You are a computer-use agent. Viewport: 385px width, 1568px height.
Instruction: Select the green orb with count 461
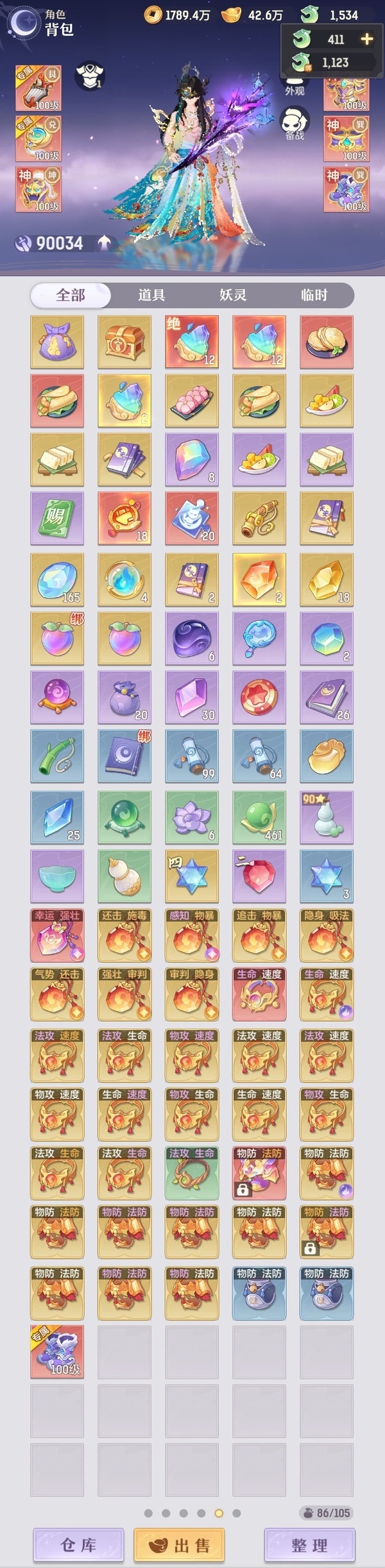pyautogui.click(x=259, y=817)
